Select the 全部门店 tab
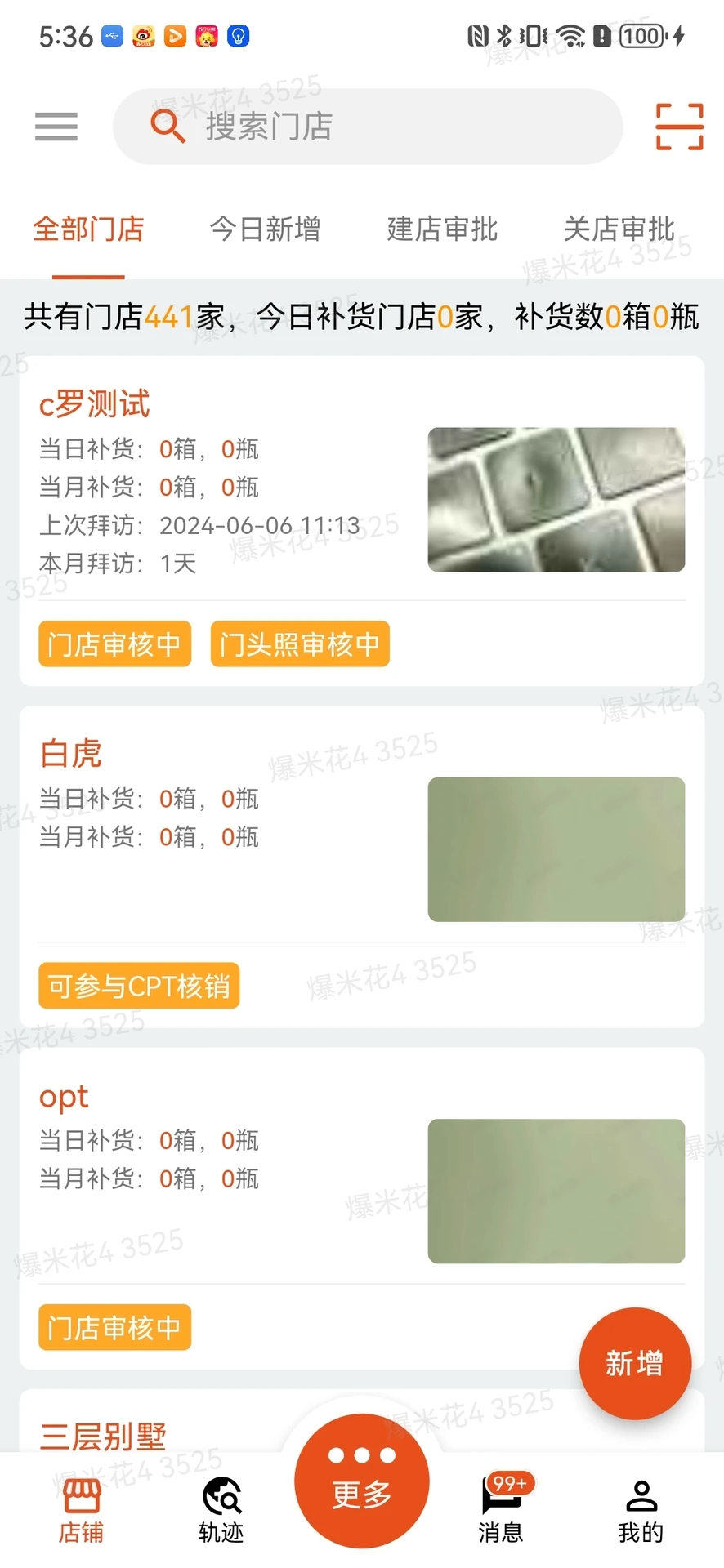 coord(88,229)
